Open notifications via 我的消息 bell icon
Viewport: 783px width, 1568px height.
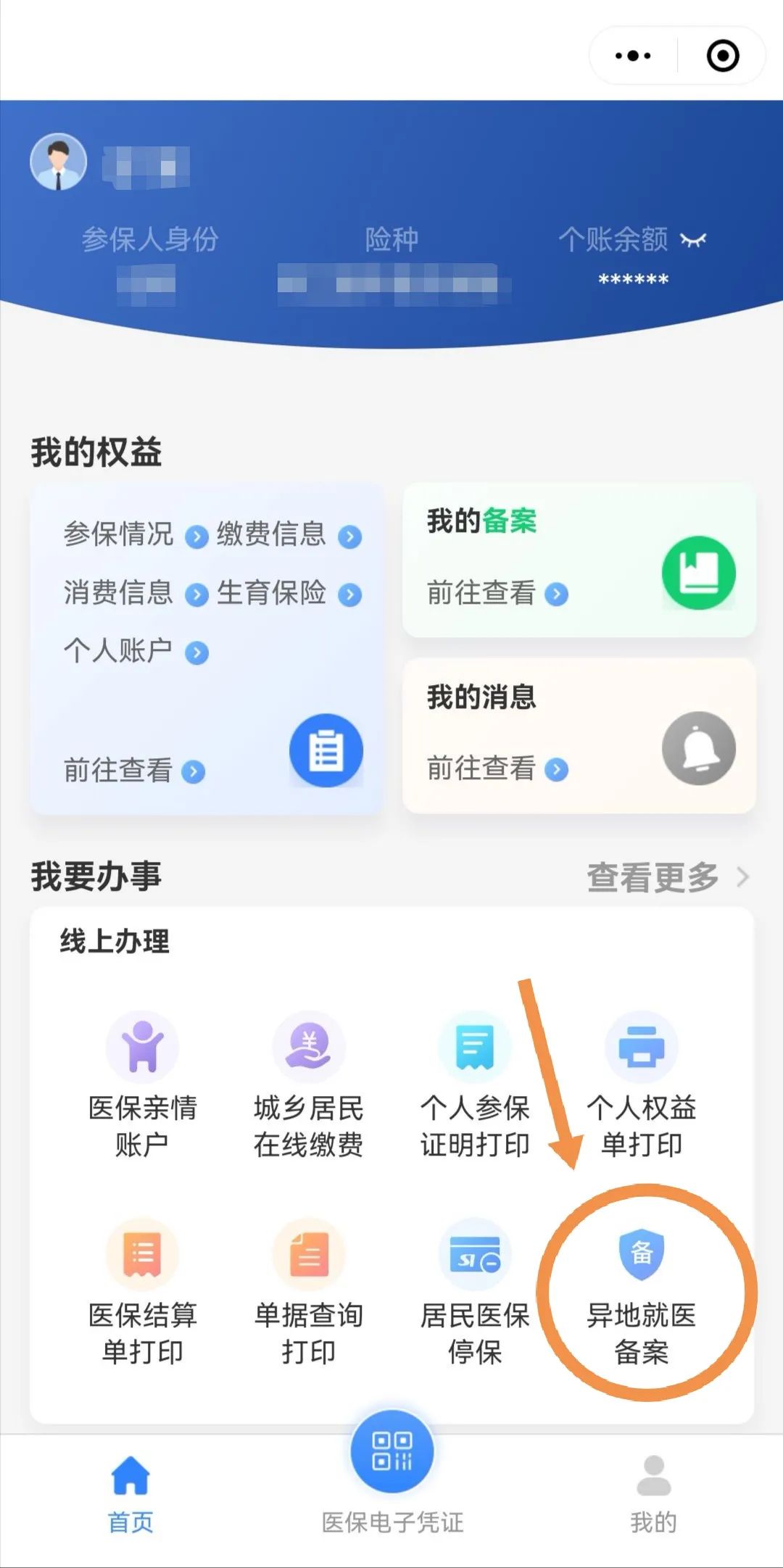pos(697,750)
